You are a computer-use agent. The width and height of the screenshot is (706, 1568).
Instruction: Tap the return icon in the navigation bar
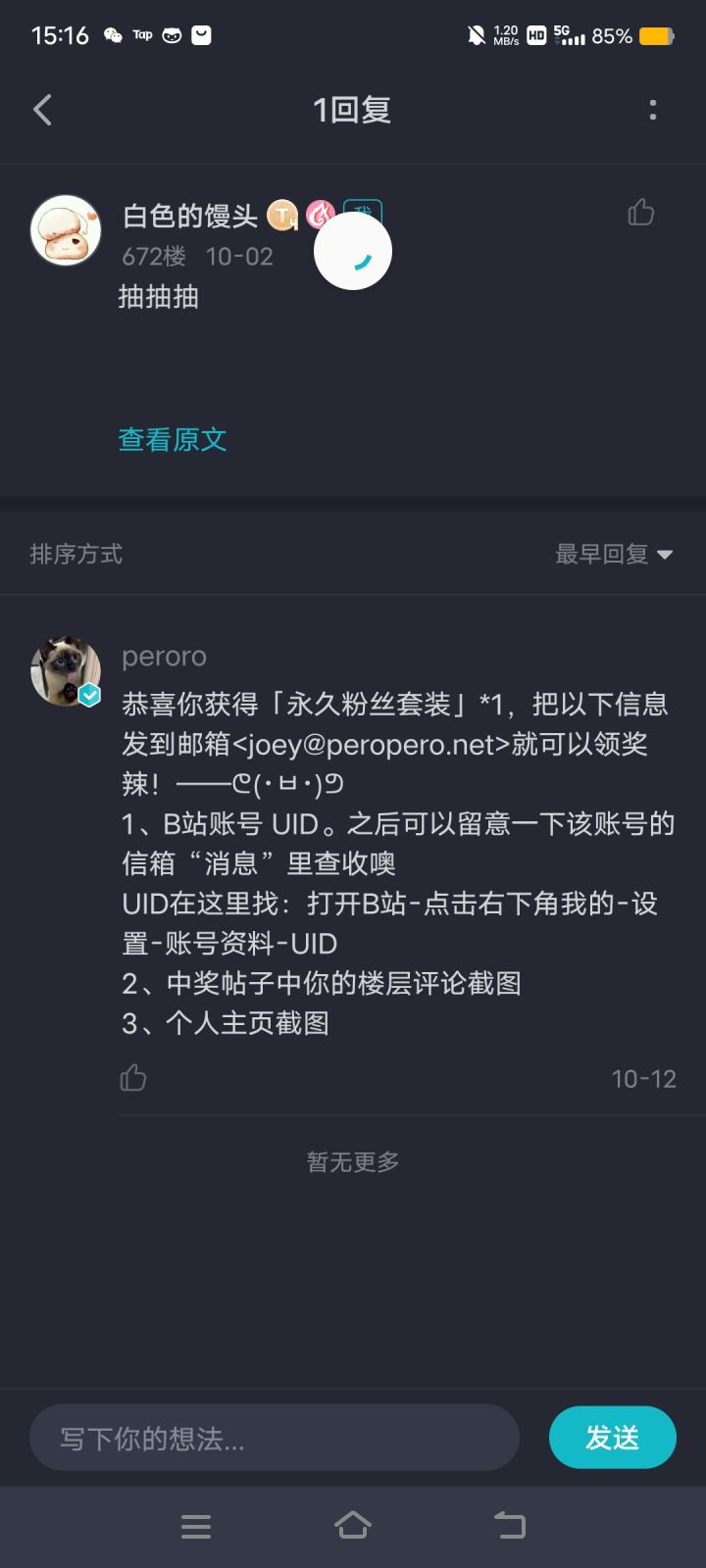click(508, 1526)
